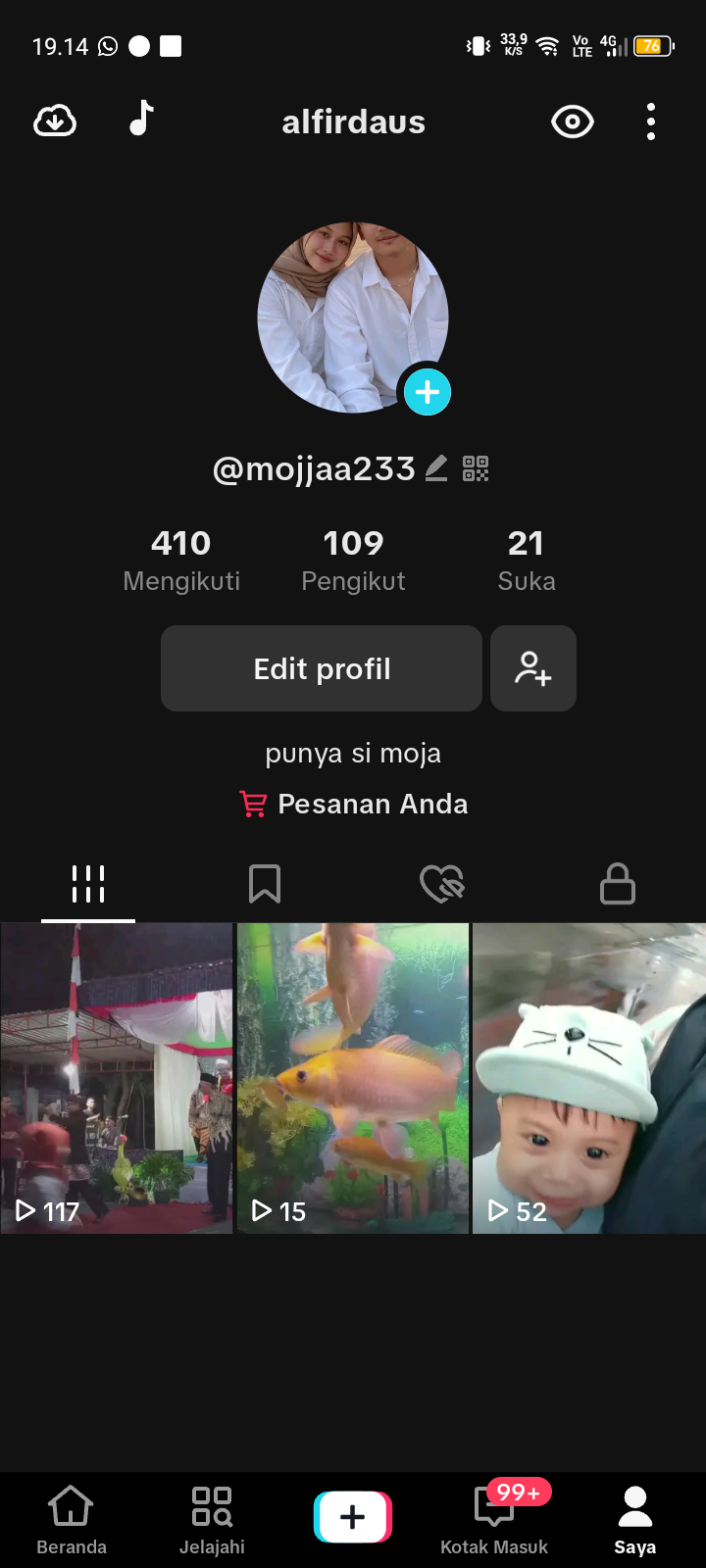
Task: Open the video with 117 views
Action: [x=116, y=1078]
